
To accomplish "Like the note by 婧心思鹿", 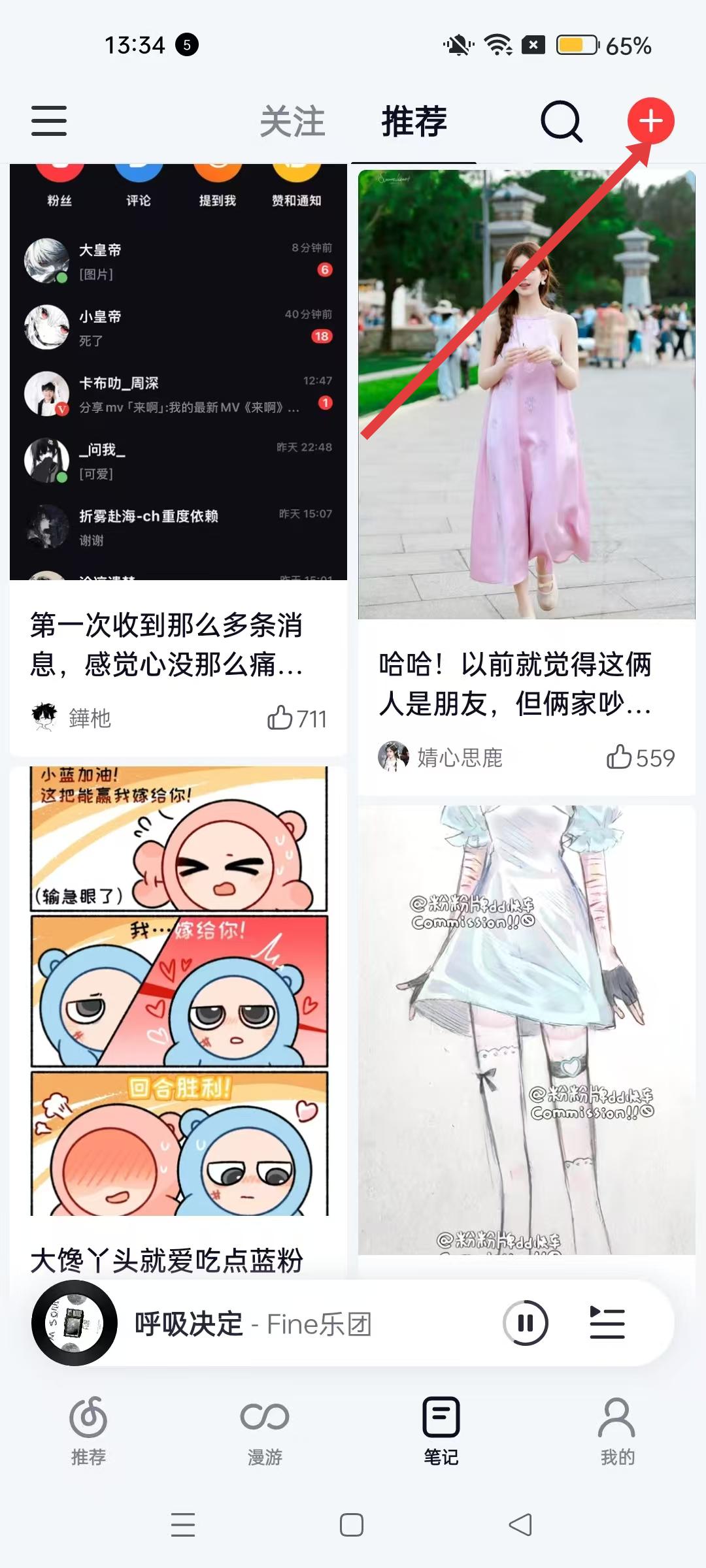I will [x=640, y=758].
